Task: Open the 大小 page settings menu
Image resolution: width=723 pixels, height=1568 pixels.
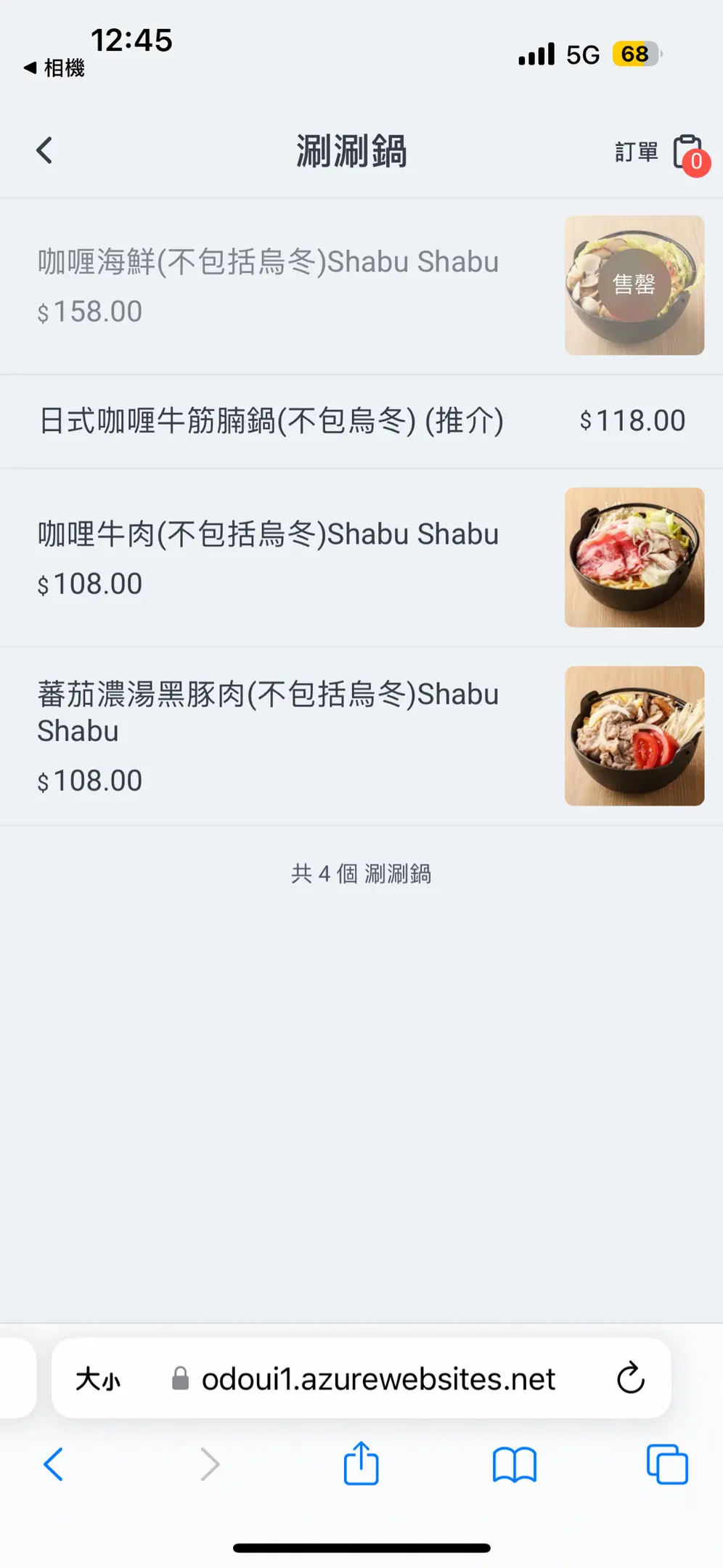Action: [98, 1379]
